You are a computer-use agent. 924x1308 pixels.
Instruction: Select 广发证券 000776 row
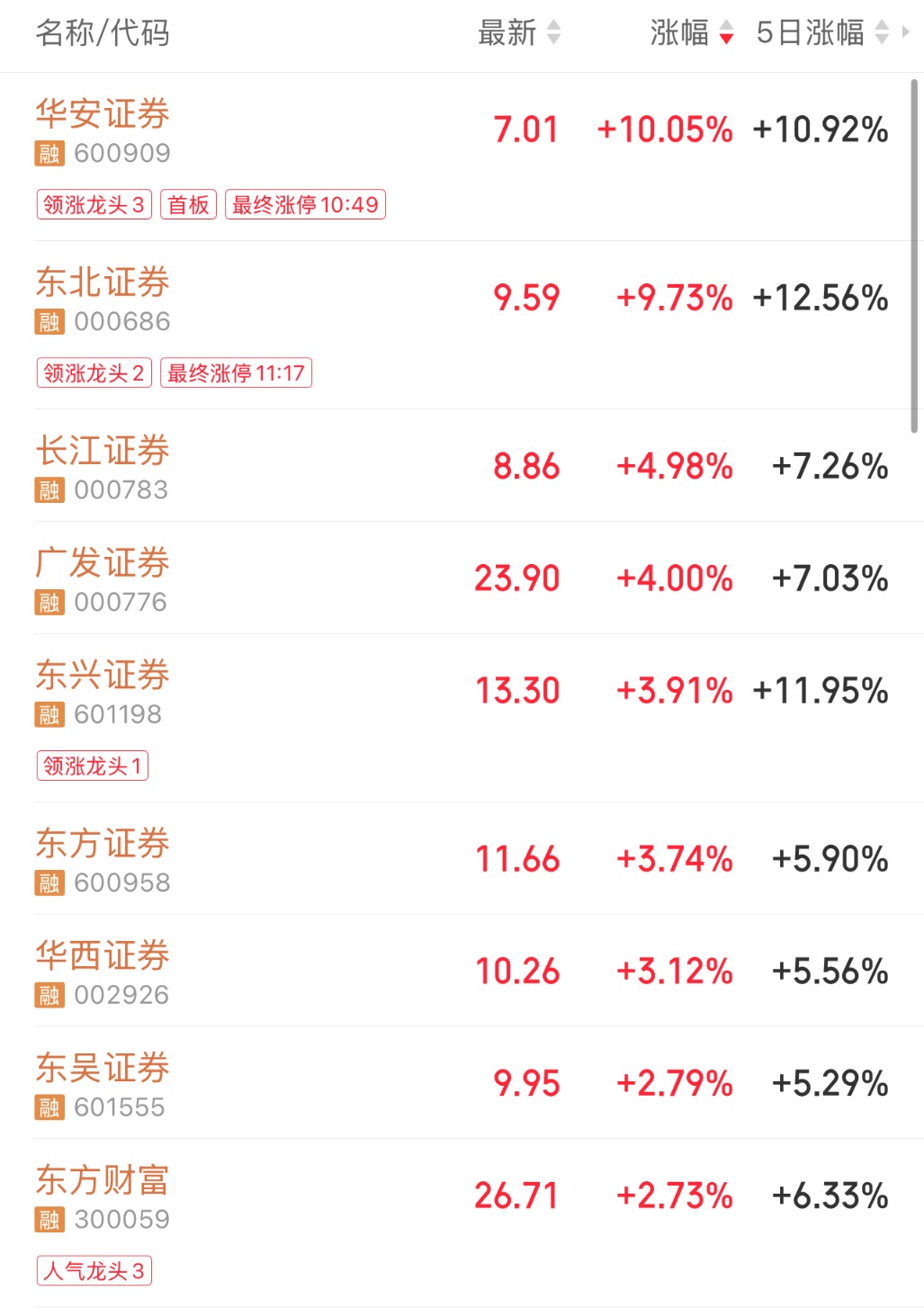pyautogui.click(x=103, y=564)
